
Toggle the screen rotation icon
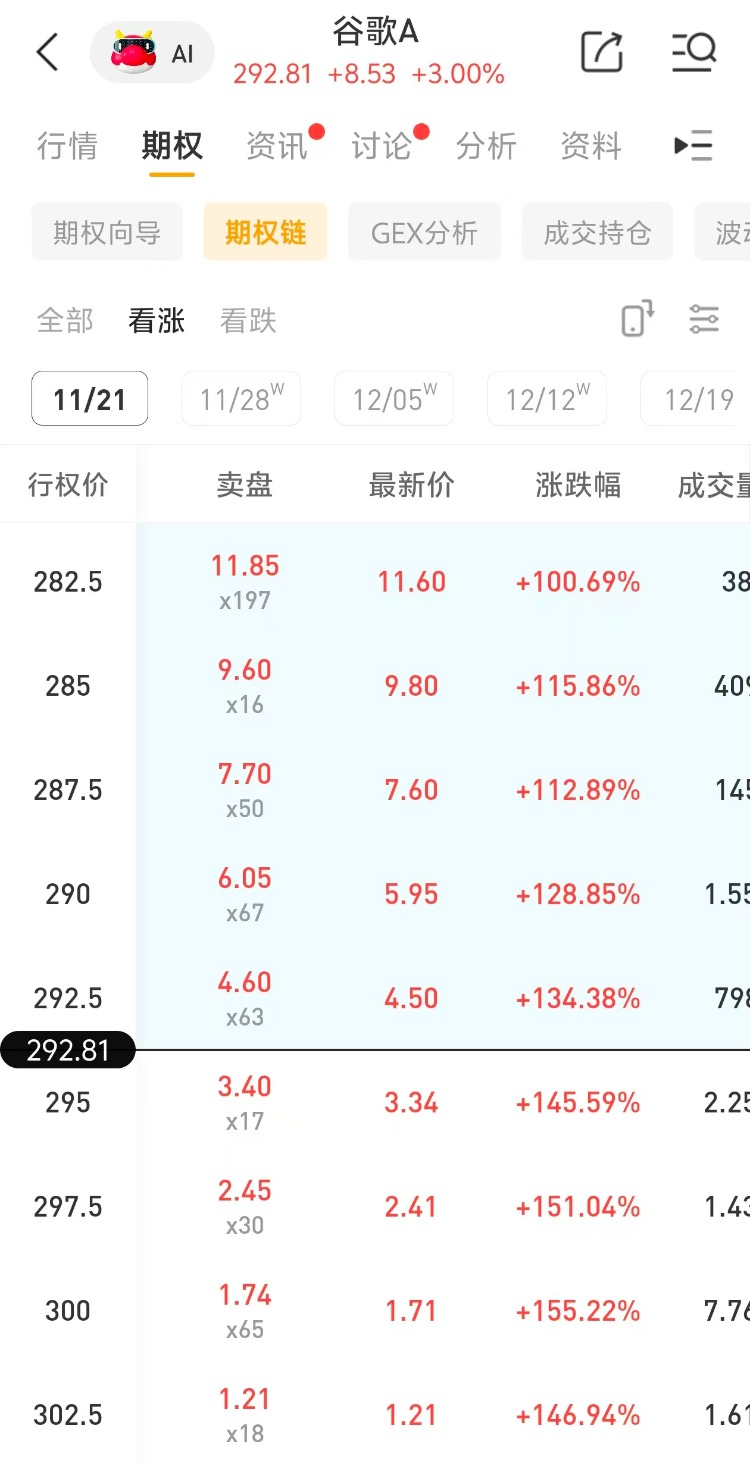click(637, 319)
